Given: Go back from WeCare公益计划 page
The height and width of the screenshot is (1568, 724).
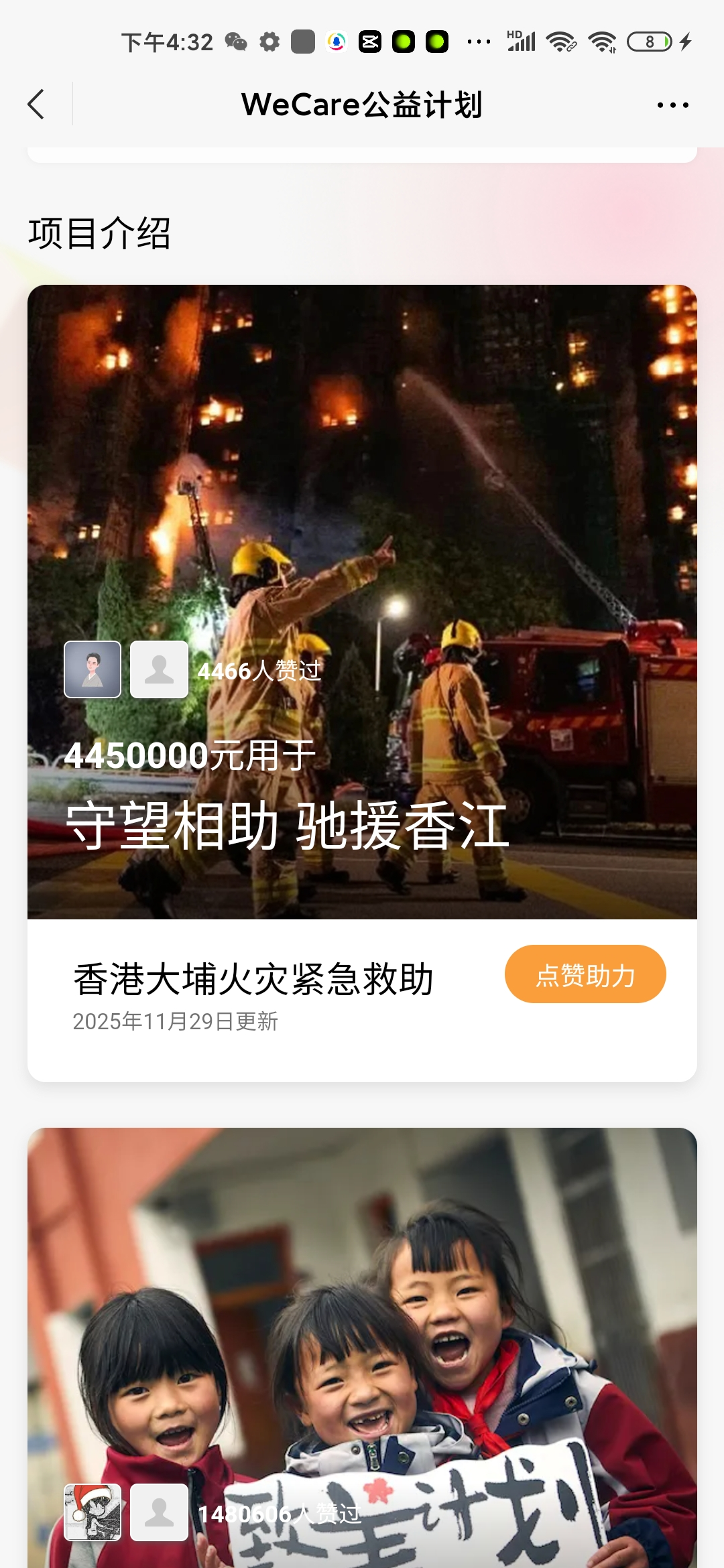Looking at the screenshot, I should (36, 105).
